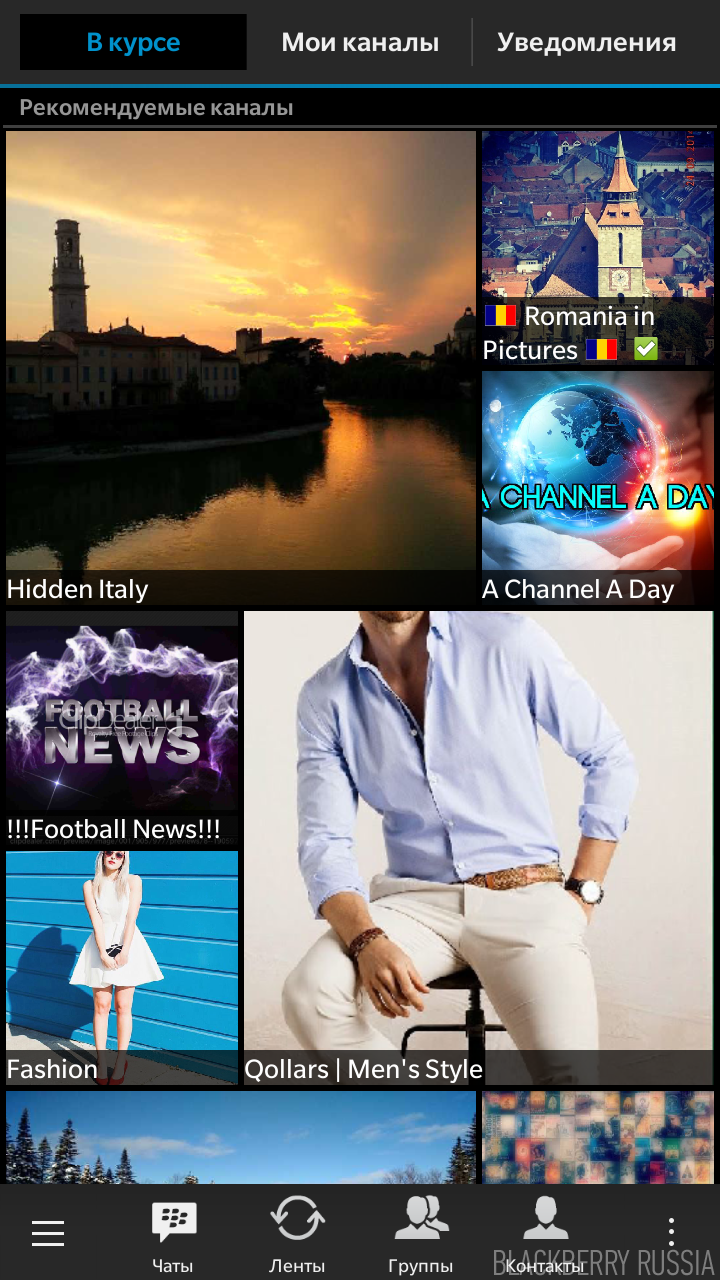This screenshot has height=1280, width=720.
Task: Open the three-dot overflow menu
Action: tap(672, 1233)
